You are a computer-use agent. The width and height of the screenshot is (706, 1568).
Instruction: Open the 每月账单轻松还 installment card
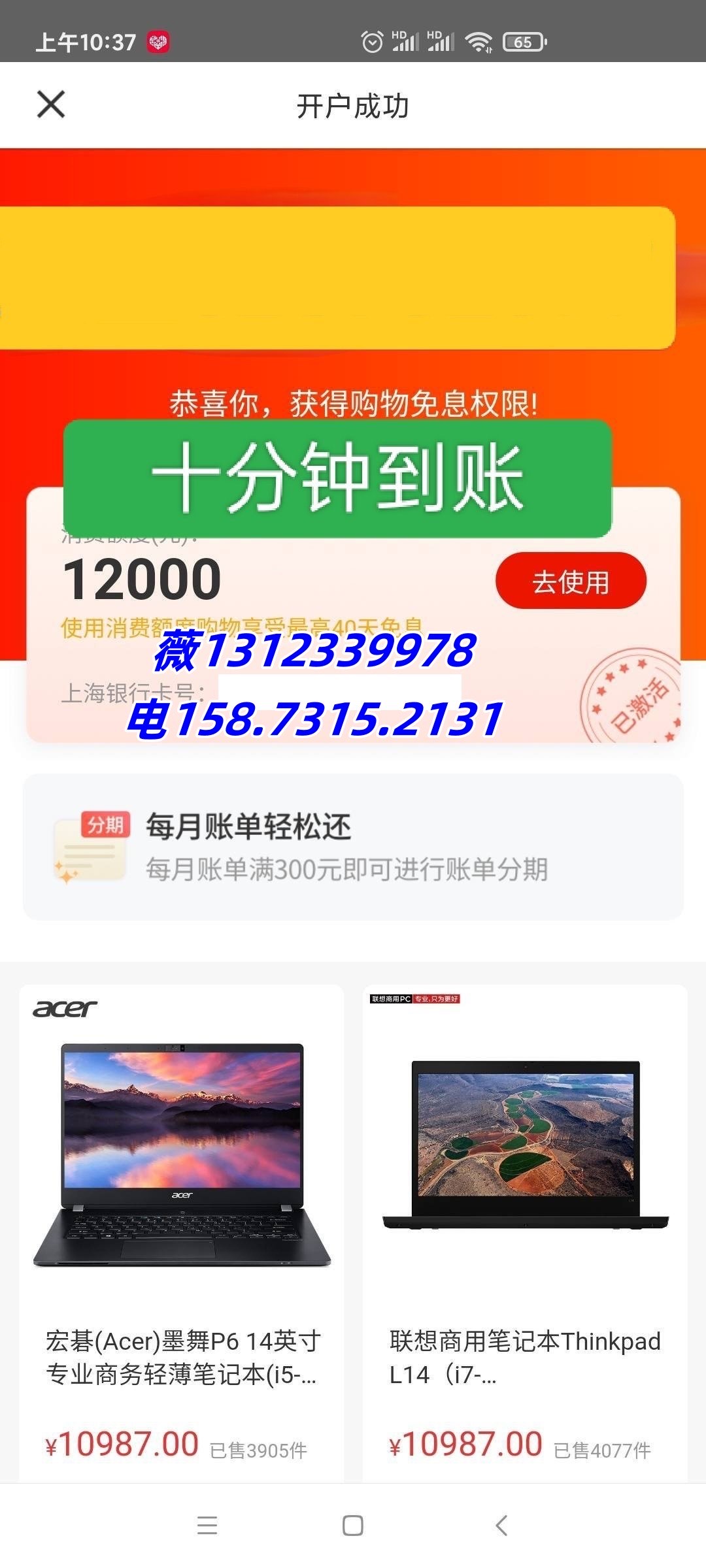point(353,847)
